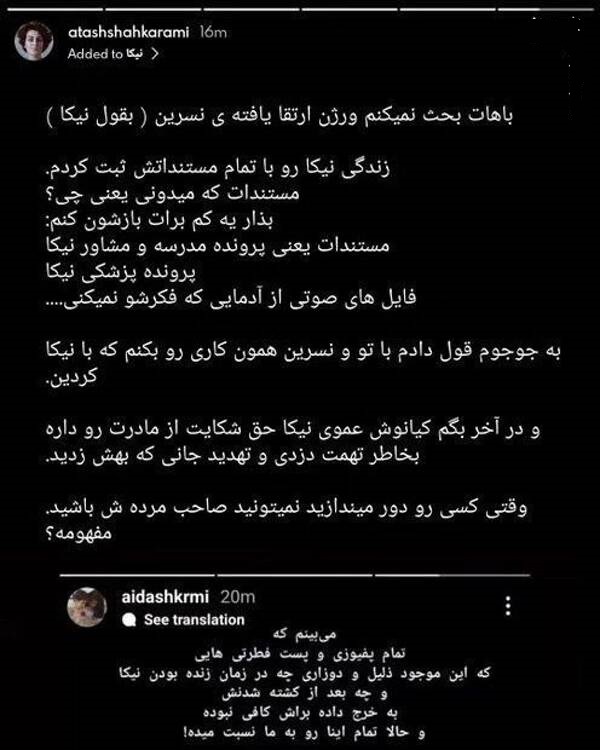Open atashshahkarami's profile picture
600x750 pixels.
(x=33, y=41)
